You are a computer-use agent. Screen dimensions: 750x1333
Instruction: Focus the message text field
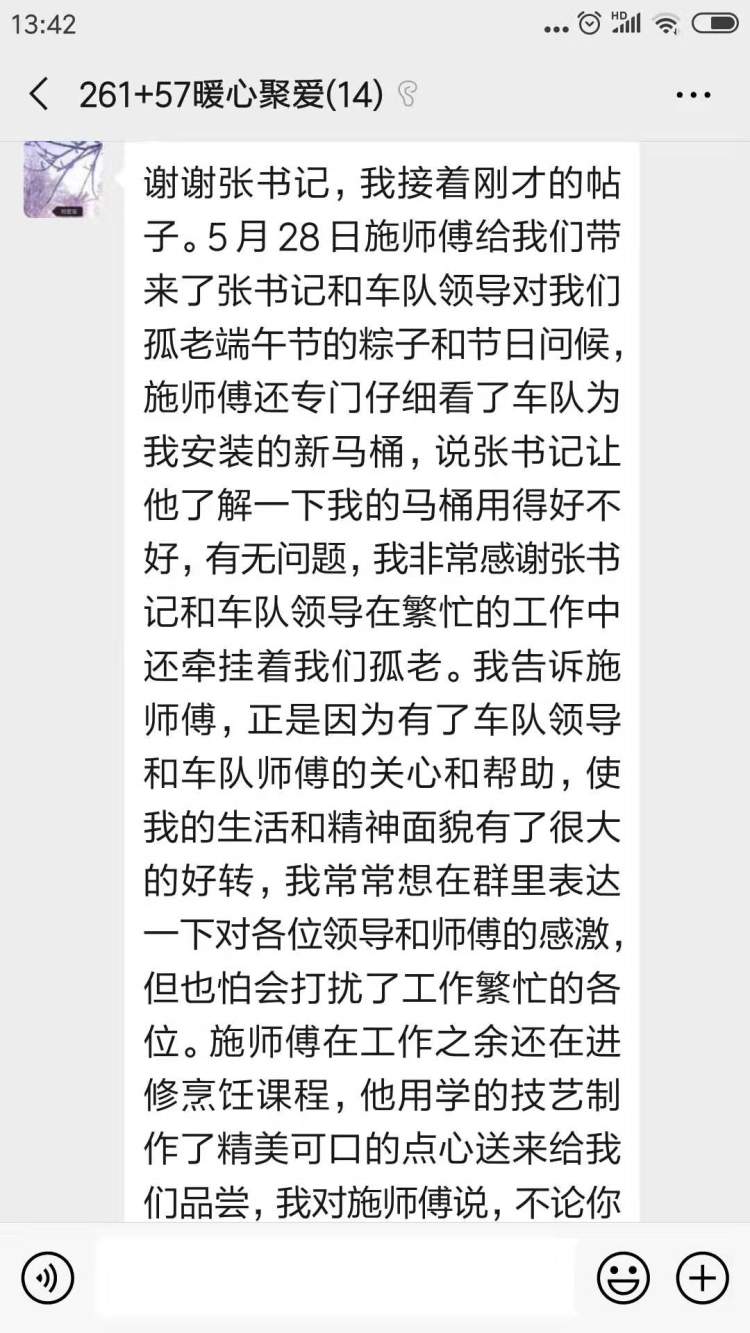[x=335, y=1278]
